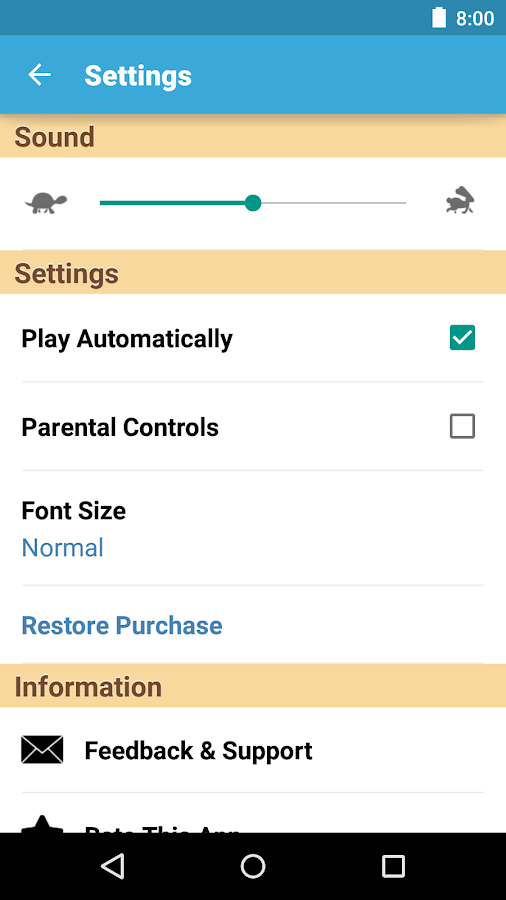Open recent apps from navigation bar

tap(394, 866)
